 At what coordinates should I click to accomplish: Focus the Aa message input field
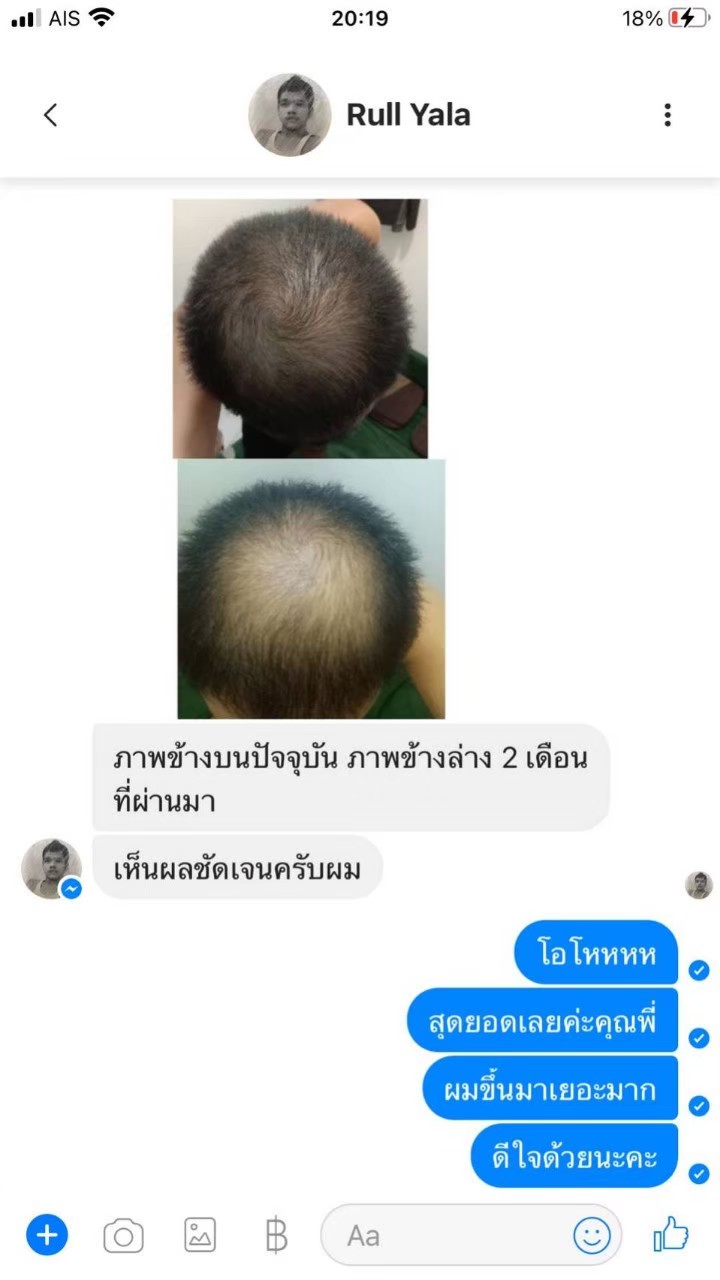click(x=450, y=1236)
